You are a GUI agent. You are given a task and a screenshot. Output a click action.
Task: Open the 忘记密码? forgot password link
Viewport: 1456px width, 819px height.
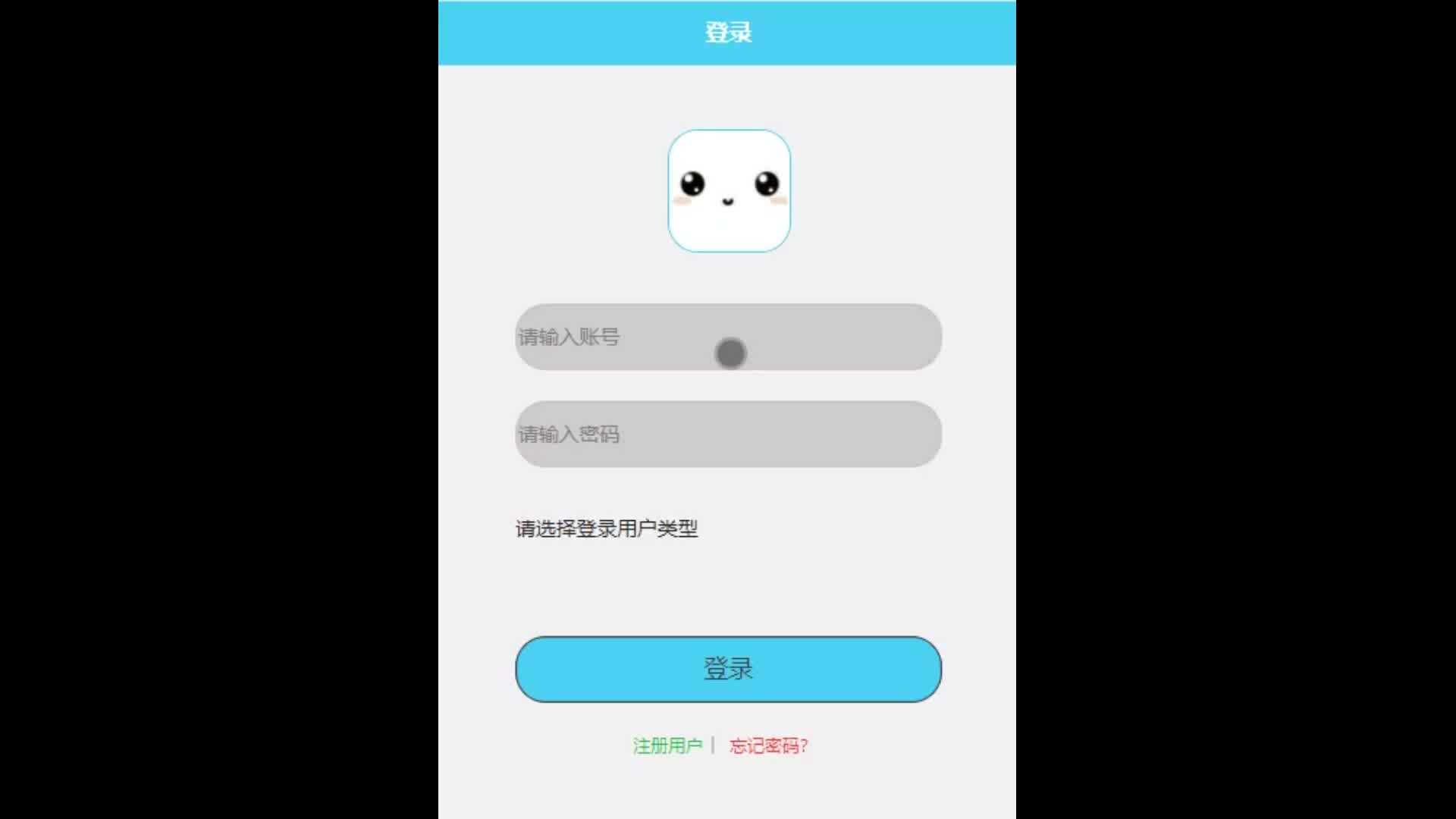(x=768, y=746)
